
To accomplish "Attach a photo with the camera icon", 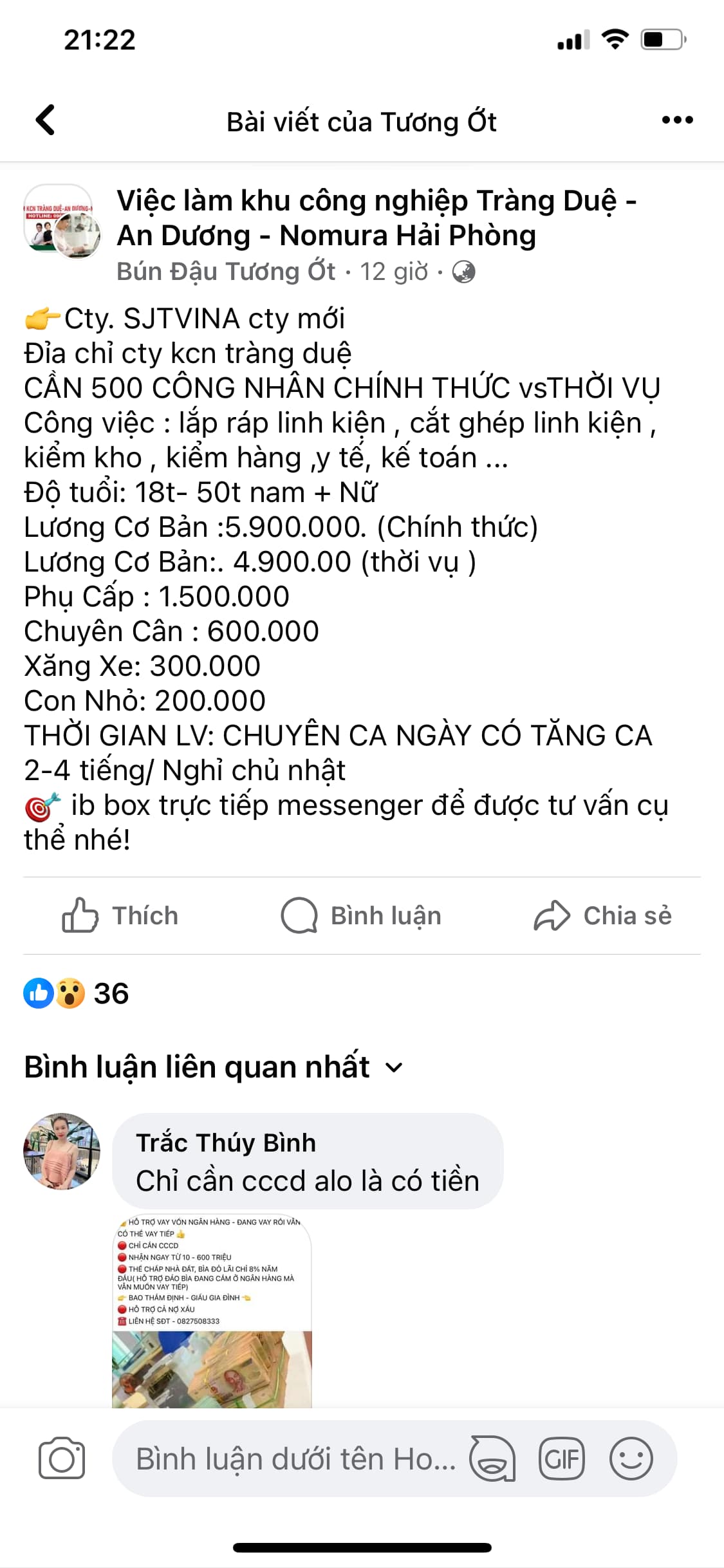I will [x=62, y=1459].
